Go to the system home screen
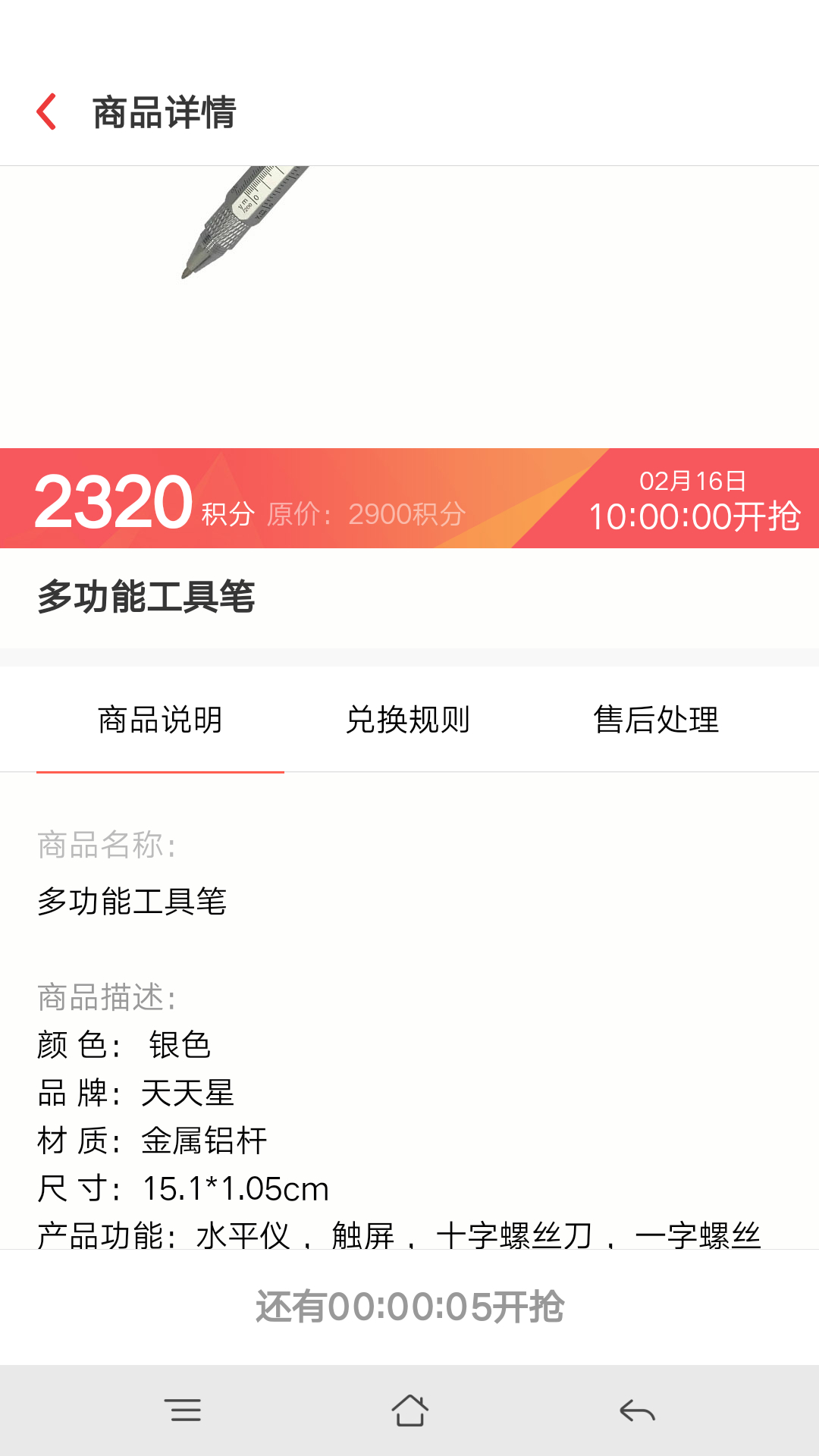 (409, 1410)
